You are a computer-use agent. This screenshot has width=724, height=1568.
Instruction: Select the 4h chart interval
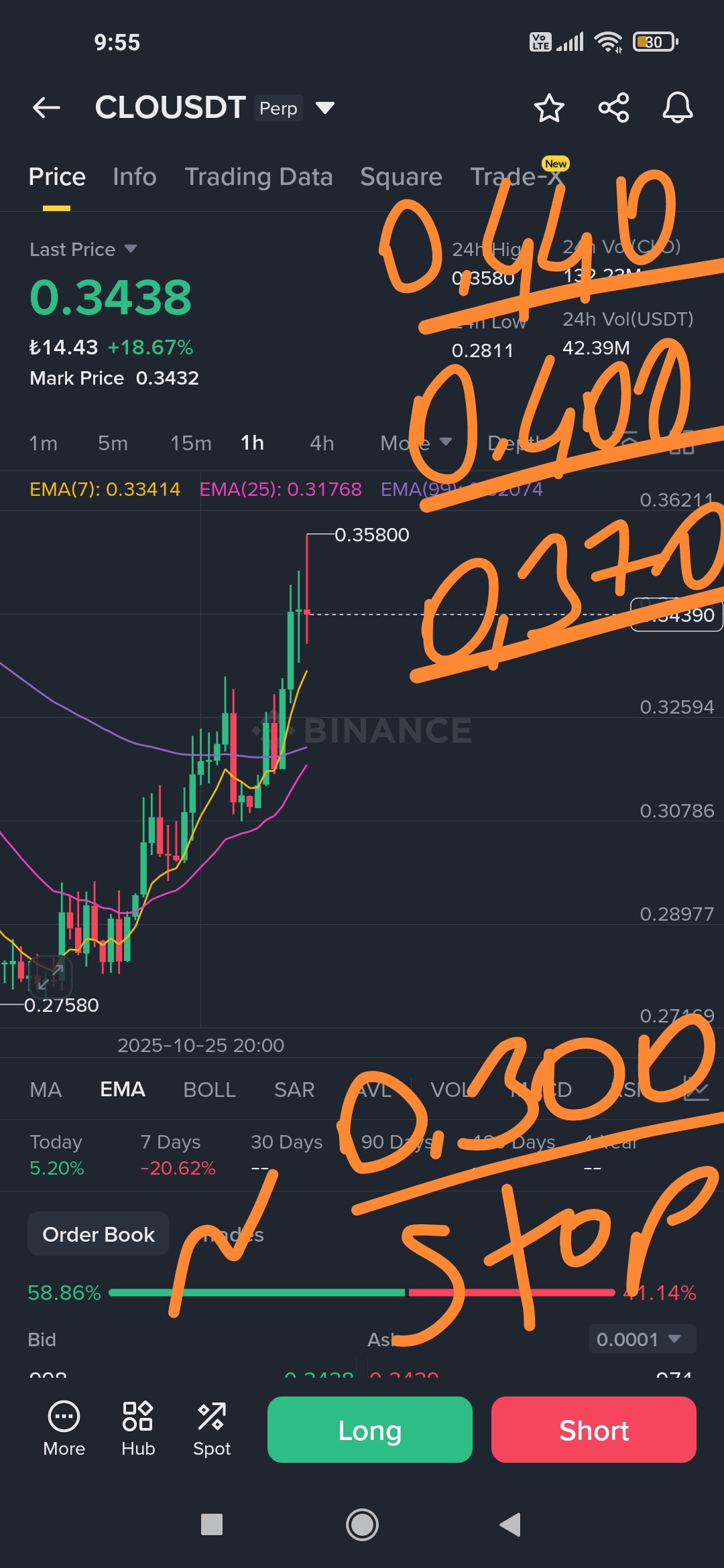(x=322, y=443)
